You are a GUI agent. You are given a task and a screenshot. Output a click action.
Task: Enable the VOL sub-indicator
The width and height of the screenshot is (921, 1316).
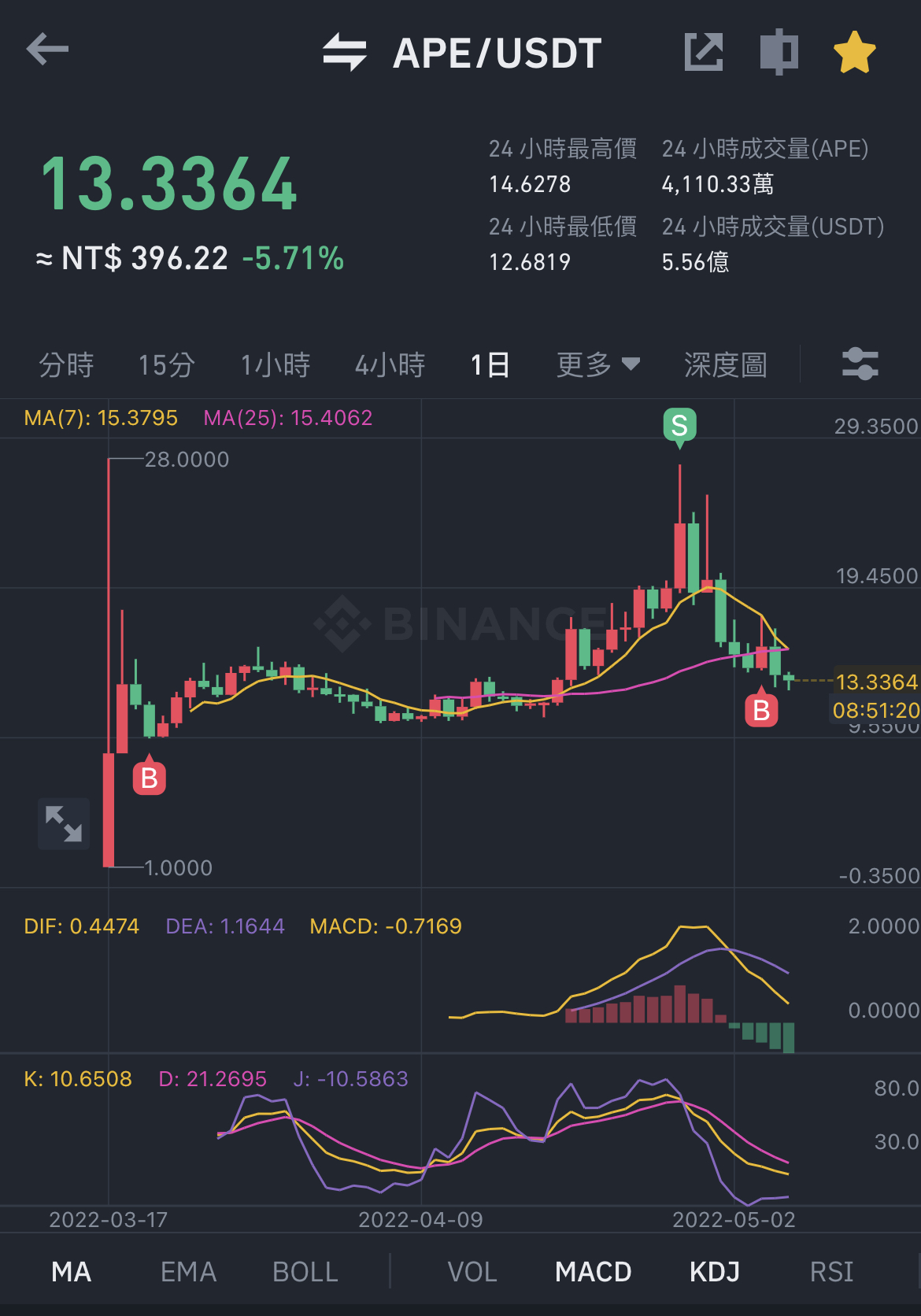[x=472, y=1272]
